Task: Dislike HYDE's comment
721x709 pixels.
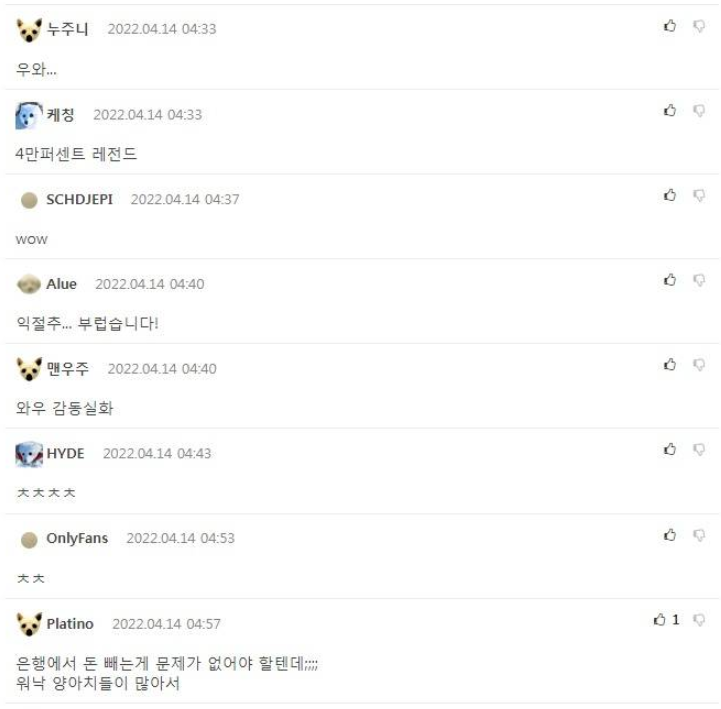Action: click(x=700, y=451)
